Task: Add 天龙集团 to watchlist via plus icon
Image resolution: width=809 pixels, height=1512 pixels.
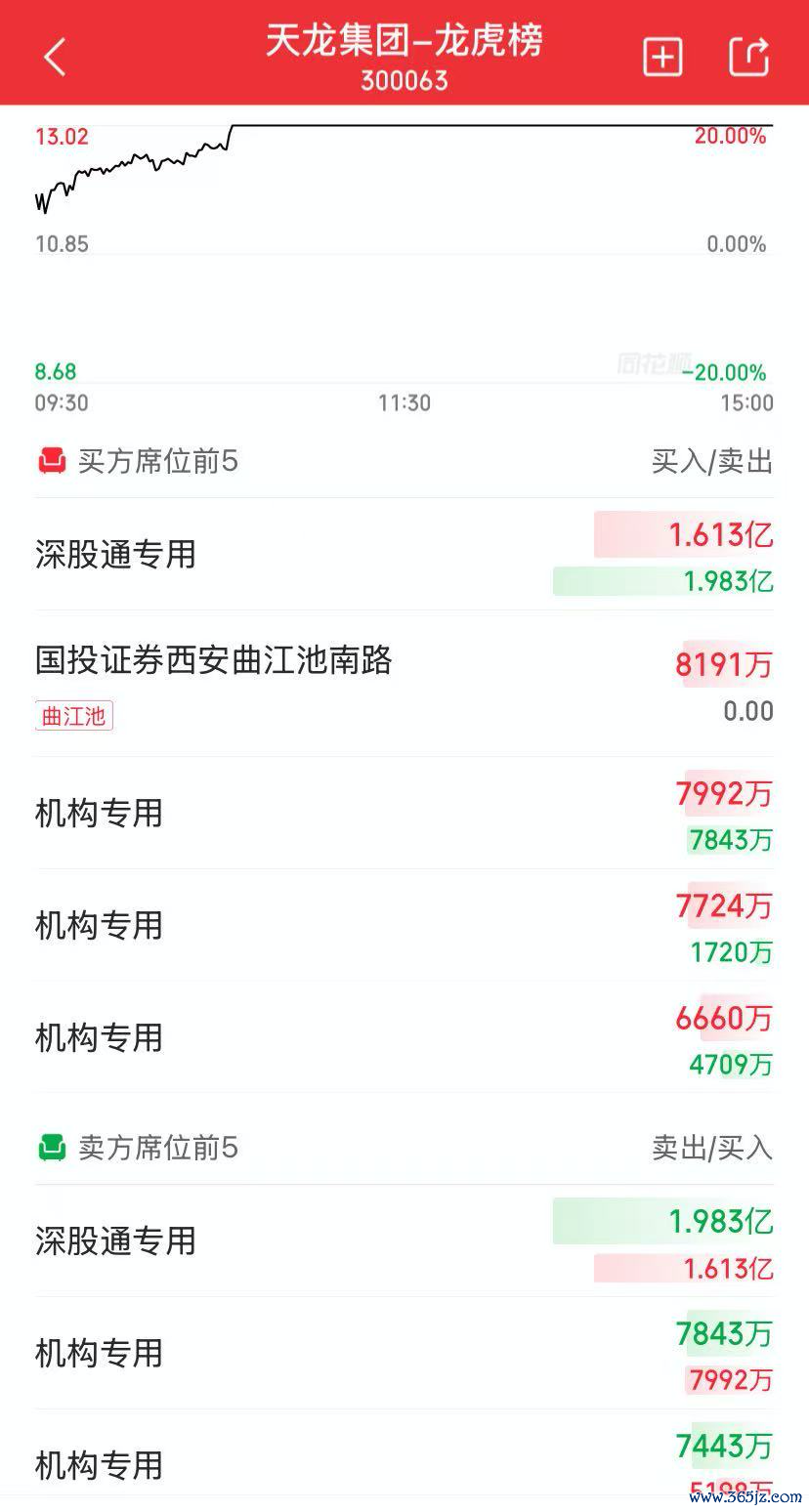Action: pyautogui.click(x=662, y=57)
